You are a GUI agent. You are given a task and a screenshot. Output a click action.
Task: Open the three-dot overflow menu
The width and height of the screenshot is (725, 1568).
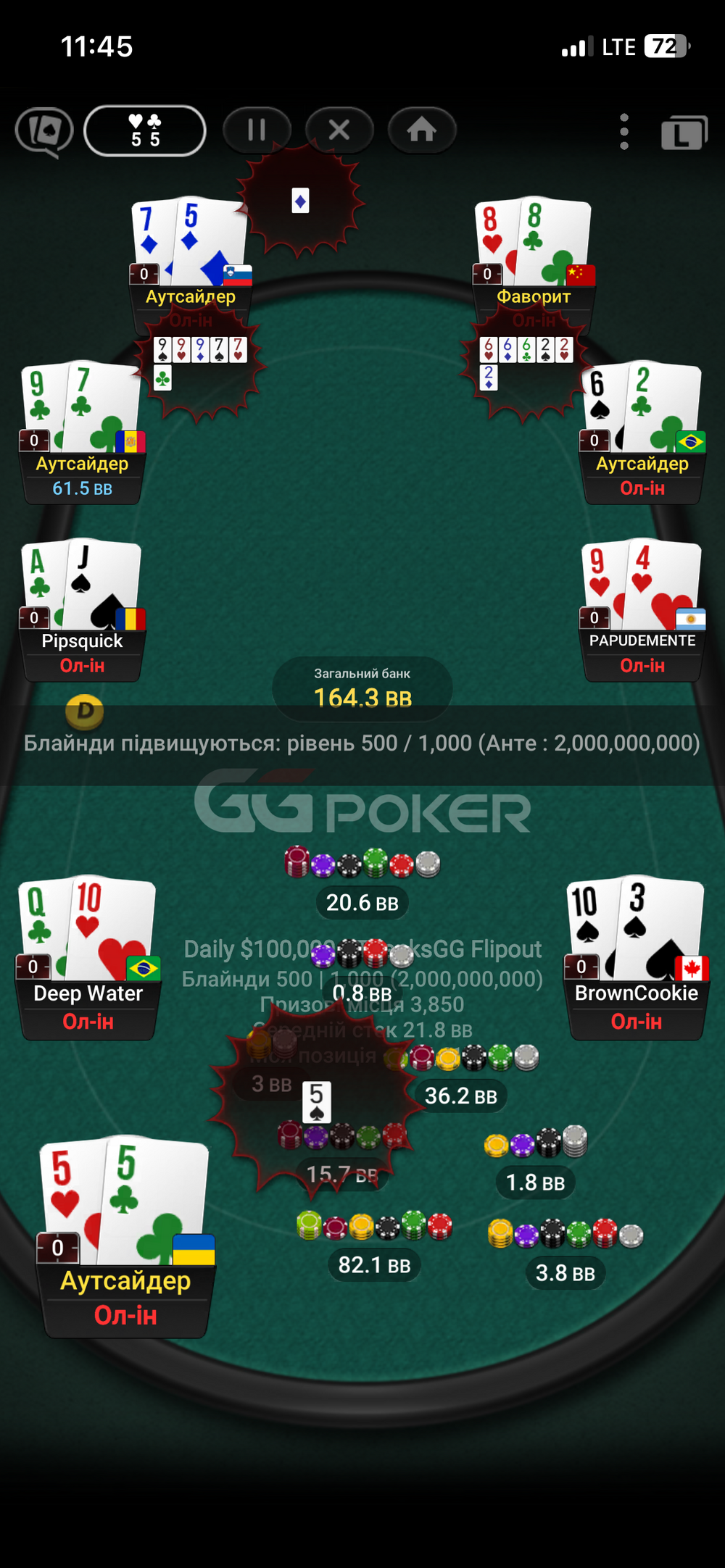[624, 132]
